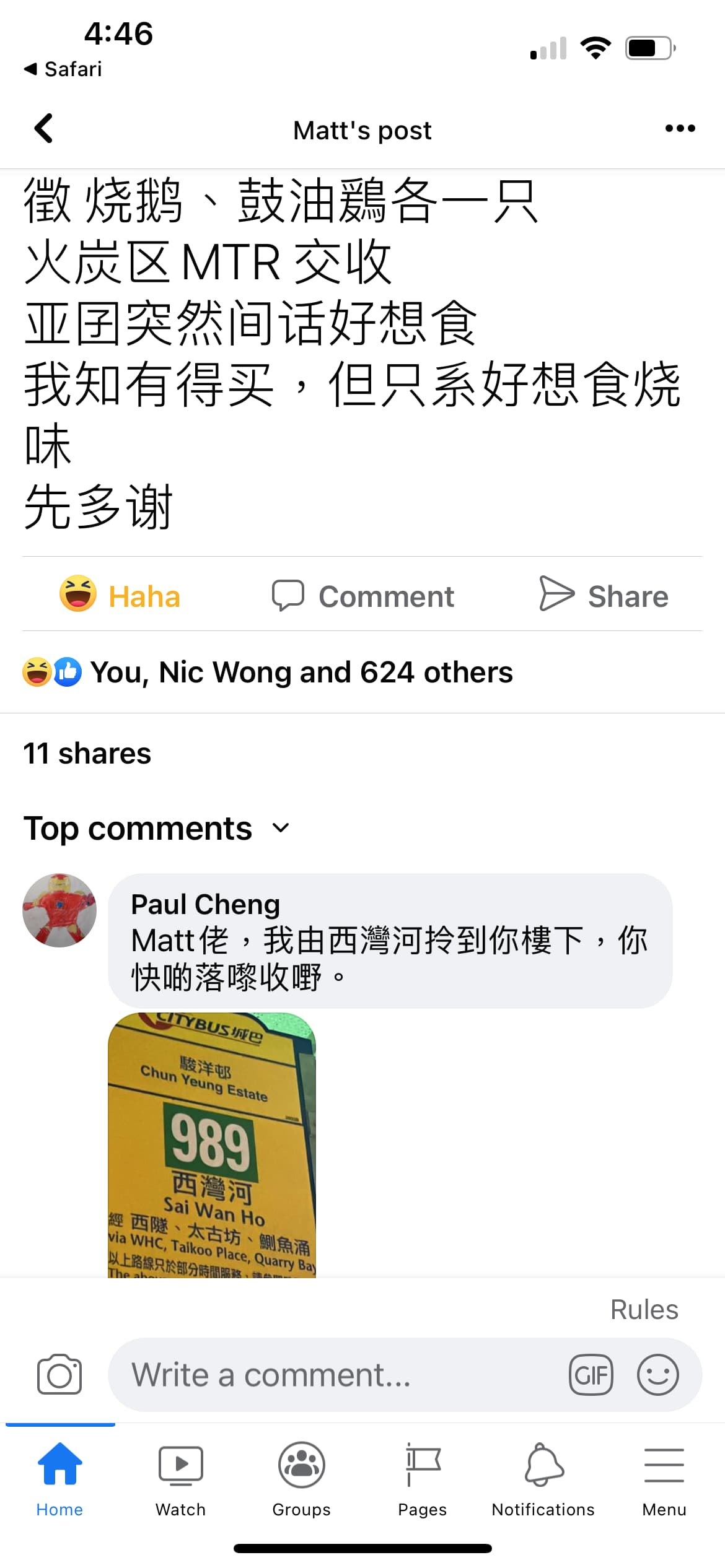This screenshot has width=725, height=1568.
Task: Open Paul Cheng's name link
Action: 206,905
